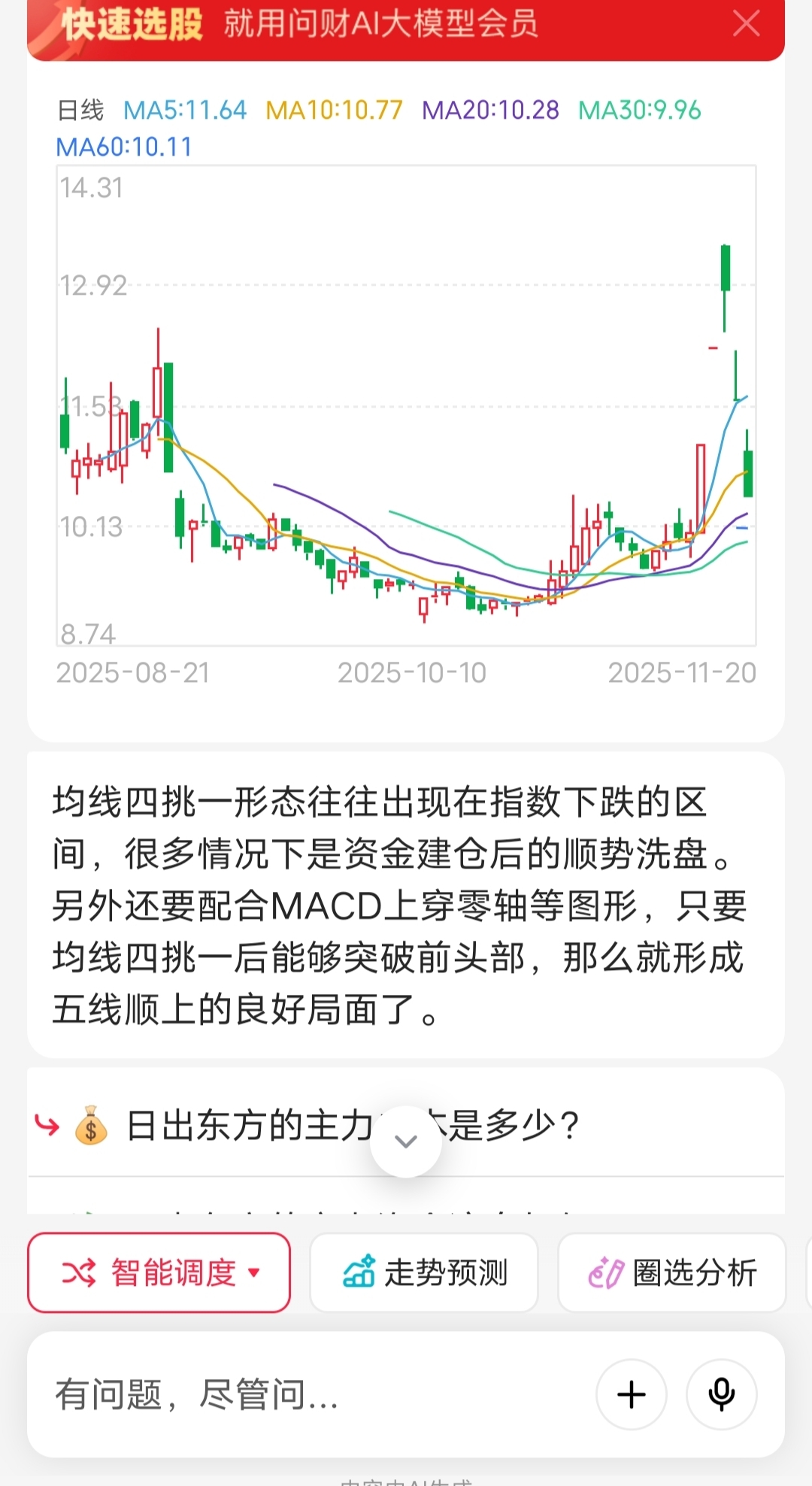This screenshot has height=1486, width=812.
Task: Open the daily candlestick chart
Action: (406, 406)
